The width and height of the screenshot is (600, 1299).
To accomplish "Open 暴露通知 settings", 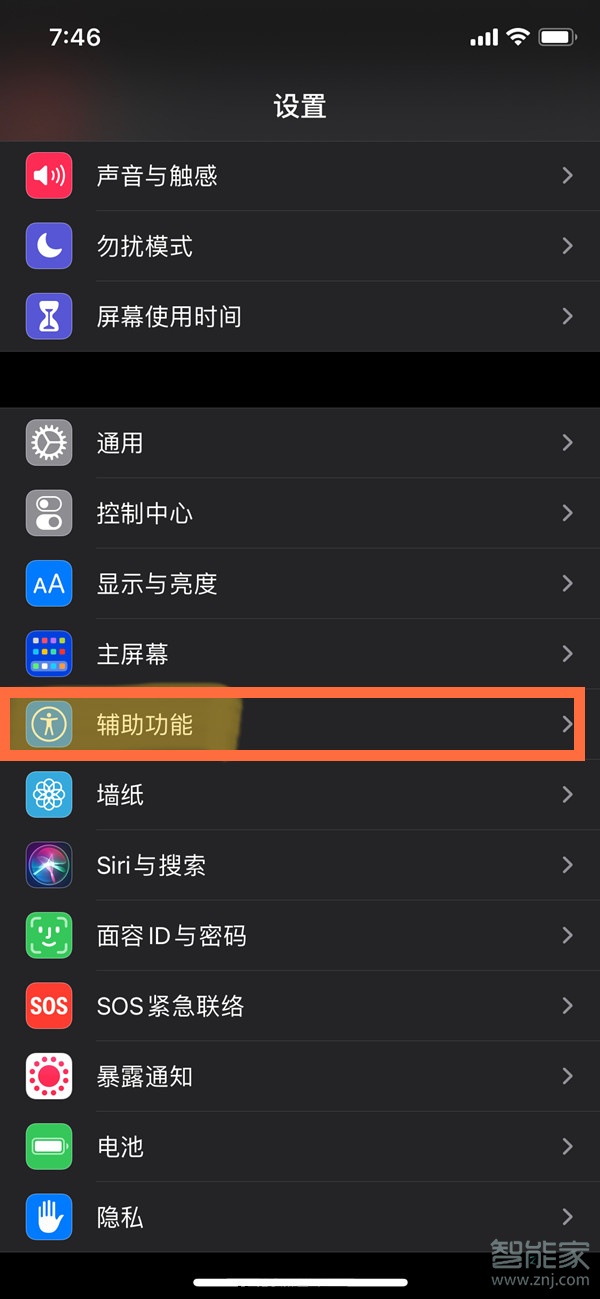I will [x=300, y=1076].
